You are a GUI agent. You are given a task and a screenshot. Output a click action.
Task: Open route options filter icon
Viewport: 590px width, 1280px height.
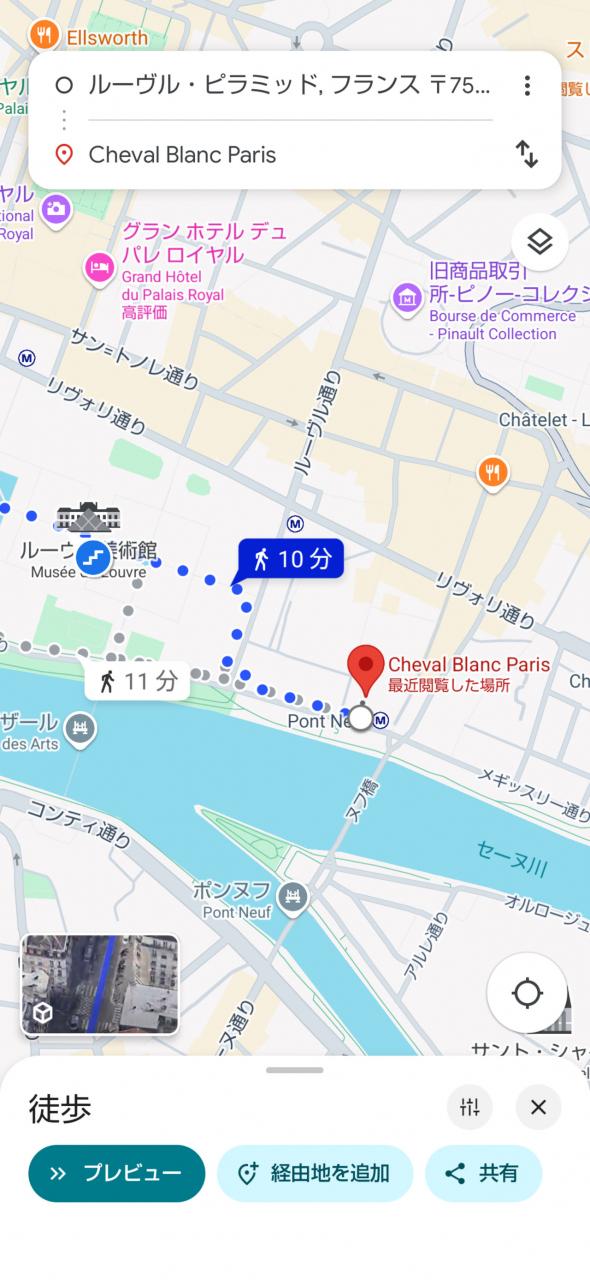(470, 1107)
